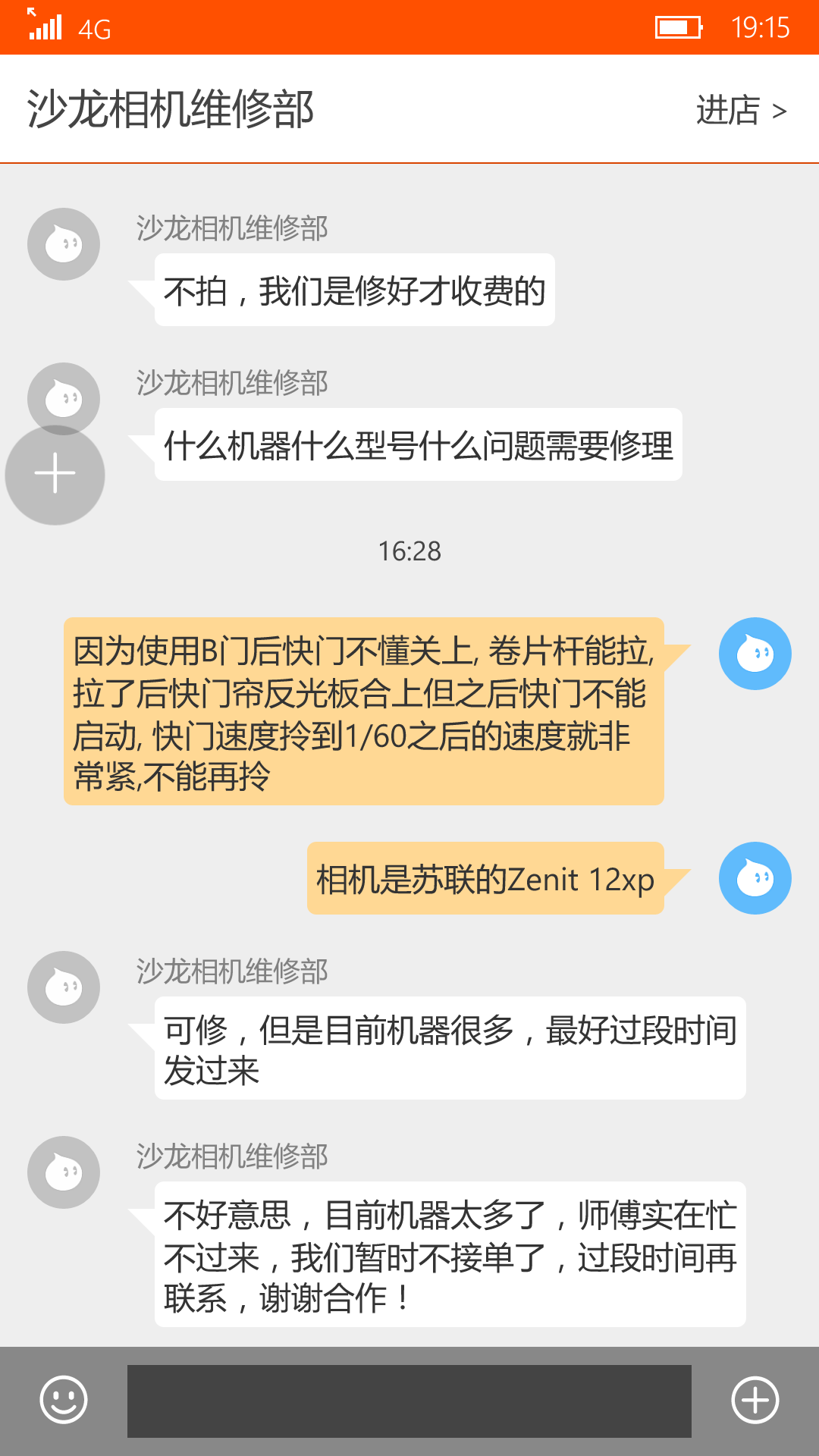The height and width of the screenshot is (1456, 819).
Task: Open the shop via 进店 link
Action: click(x=742, y=111)
